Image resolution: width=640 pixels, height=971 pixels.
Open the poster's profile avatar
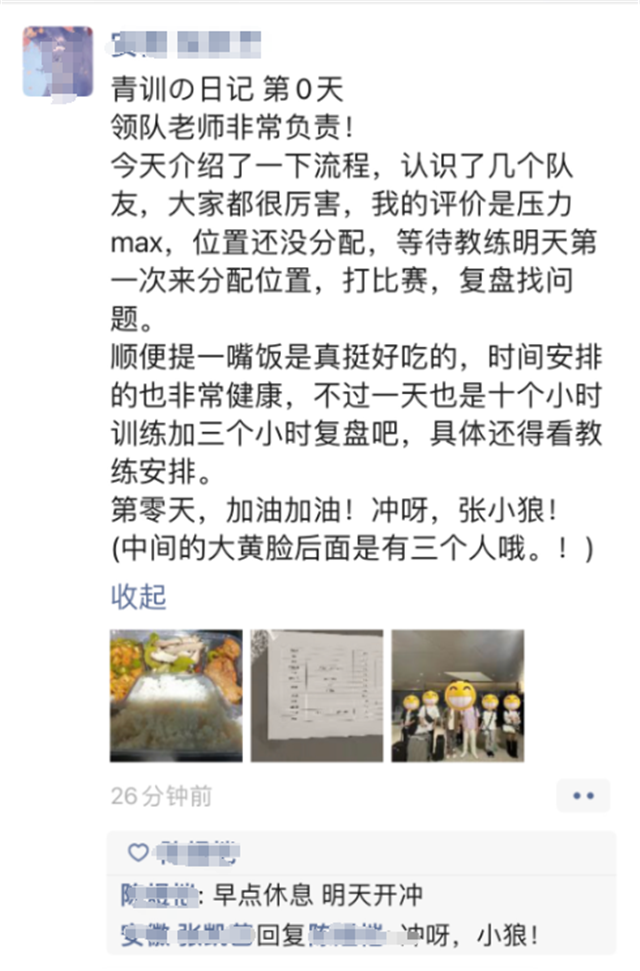coord(57,62)
